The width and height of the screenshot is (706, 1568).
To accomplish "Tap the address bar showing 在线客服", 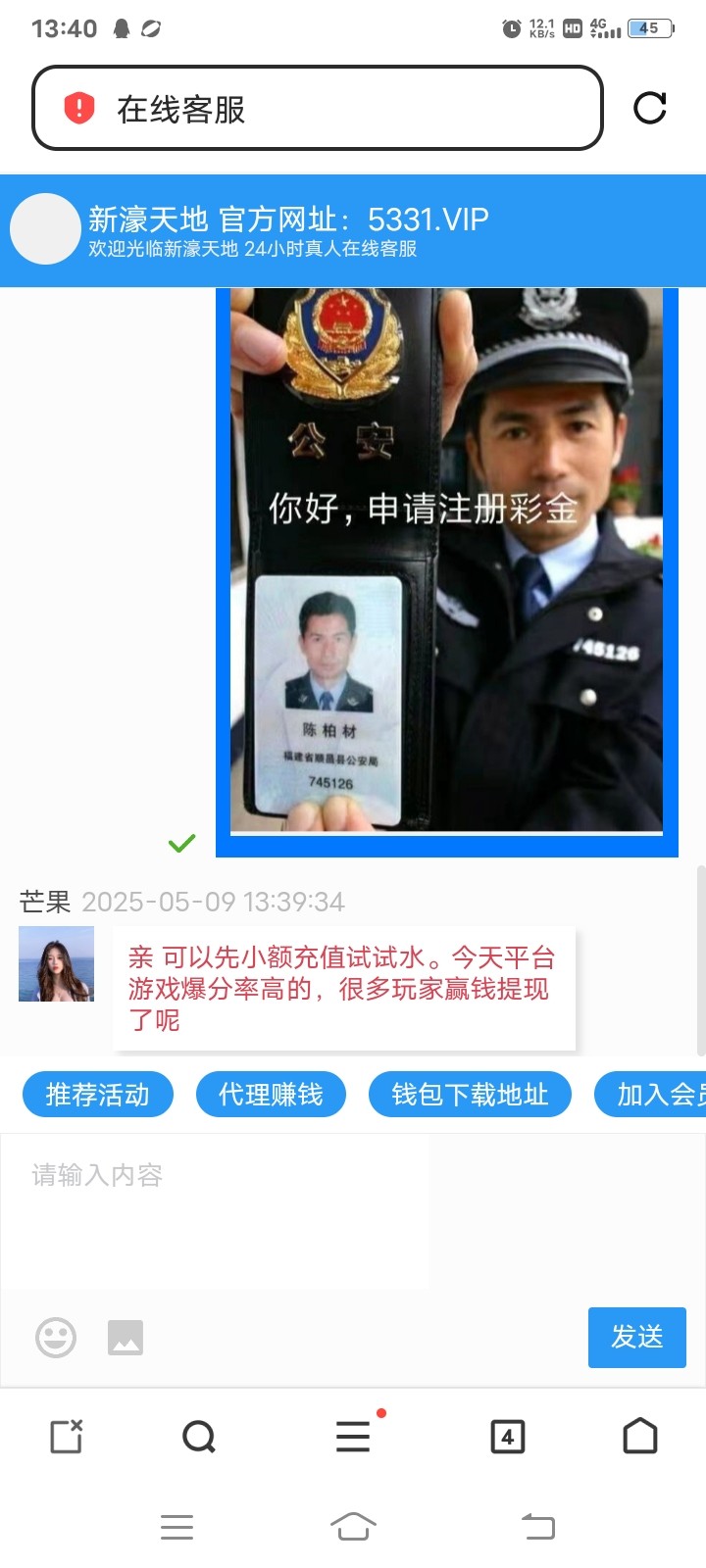I will [x=316, y=109].
